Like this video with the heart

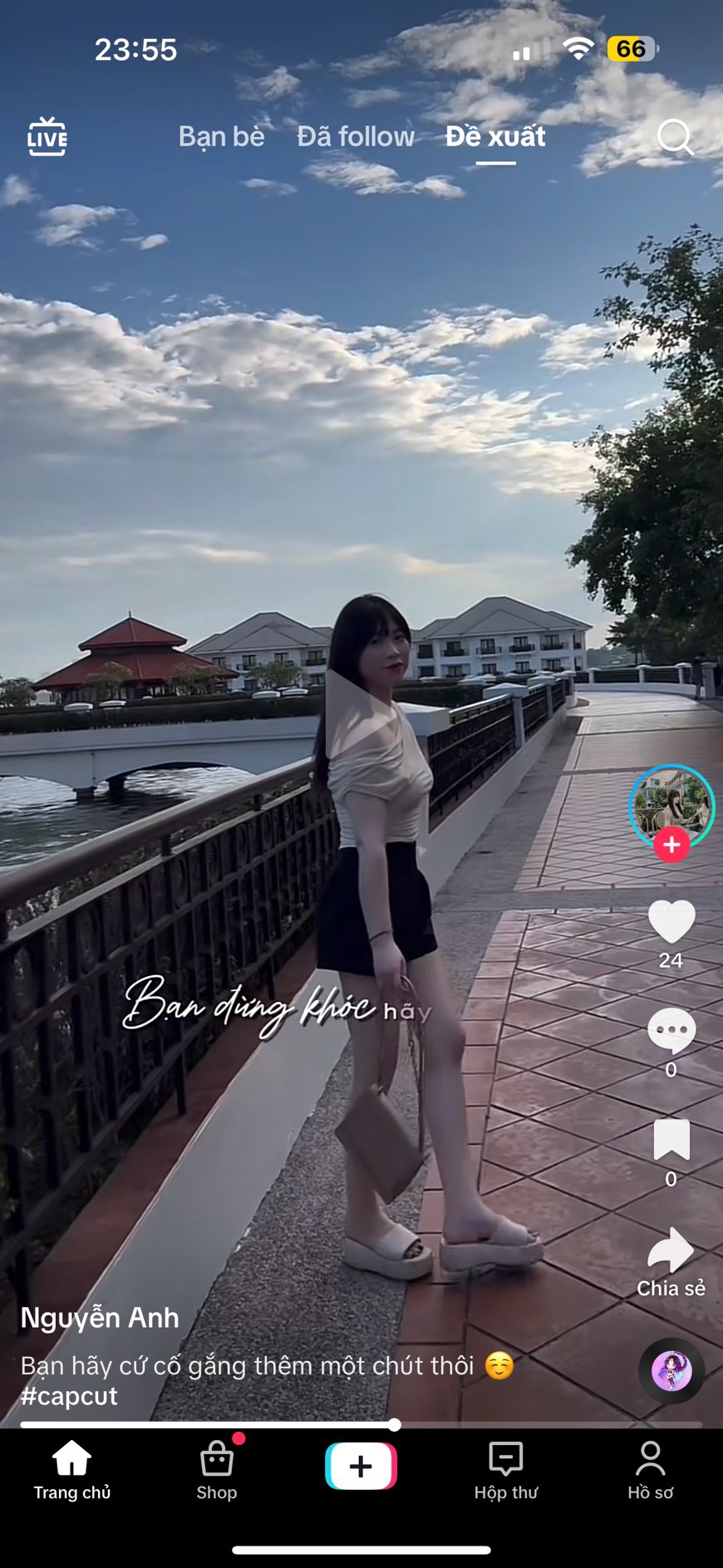(x=671, y=922)
